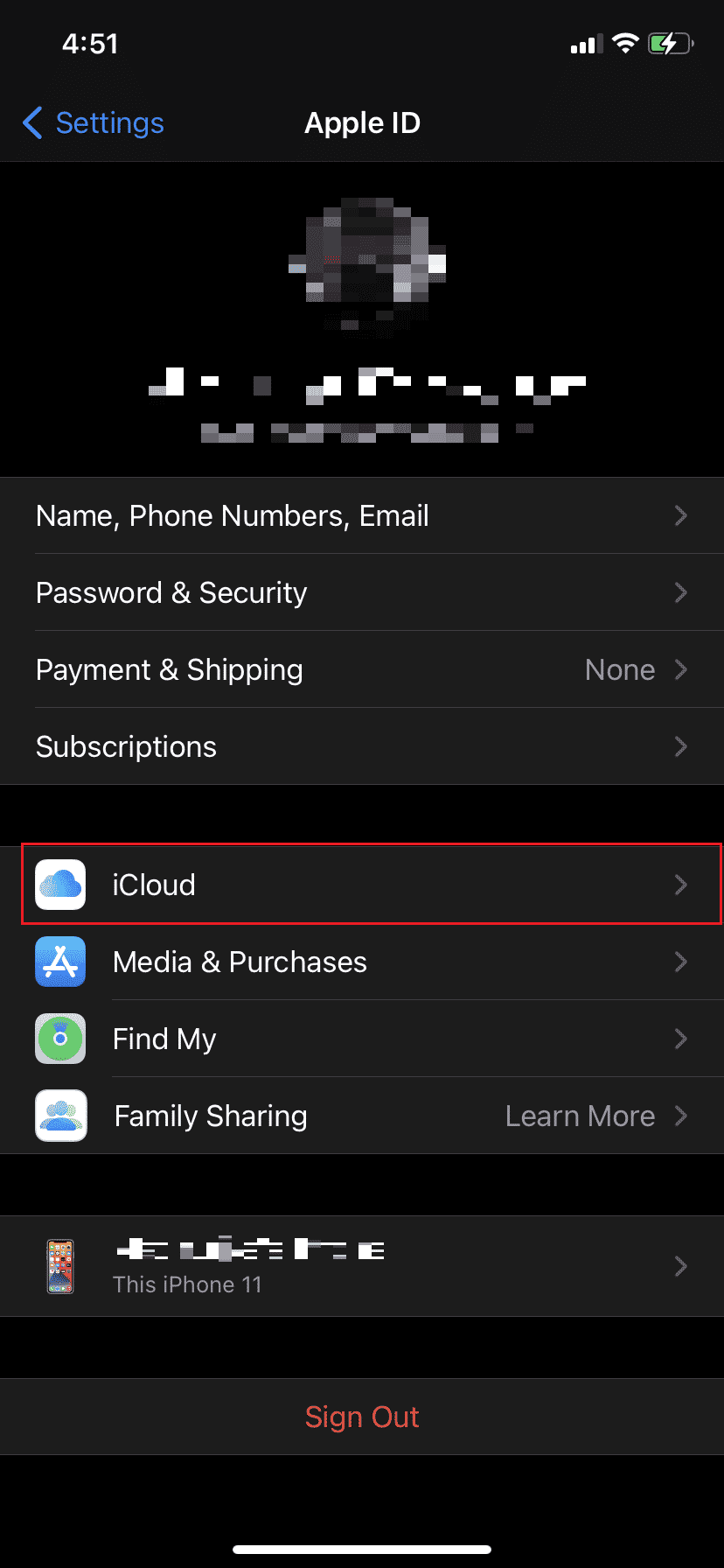Tap Sign Out at the bottom
The height and width of the screenshot is (1568, 724).
point(362,1417)
